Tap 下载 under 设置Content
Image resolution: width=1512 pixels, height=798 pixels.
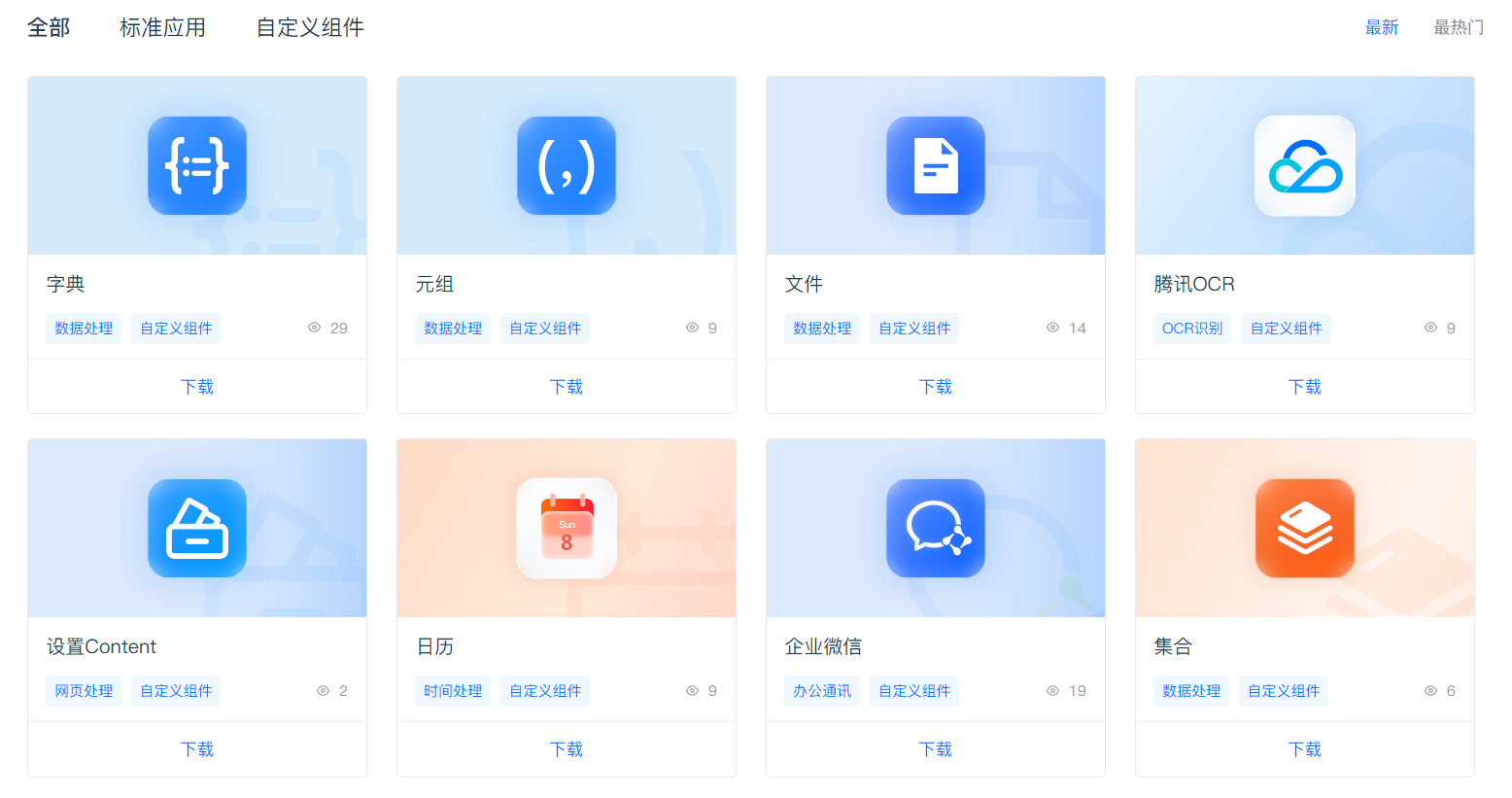[x=197, y=749]
